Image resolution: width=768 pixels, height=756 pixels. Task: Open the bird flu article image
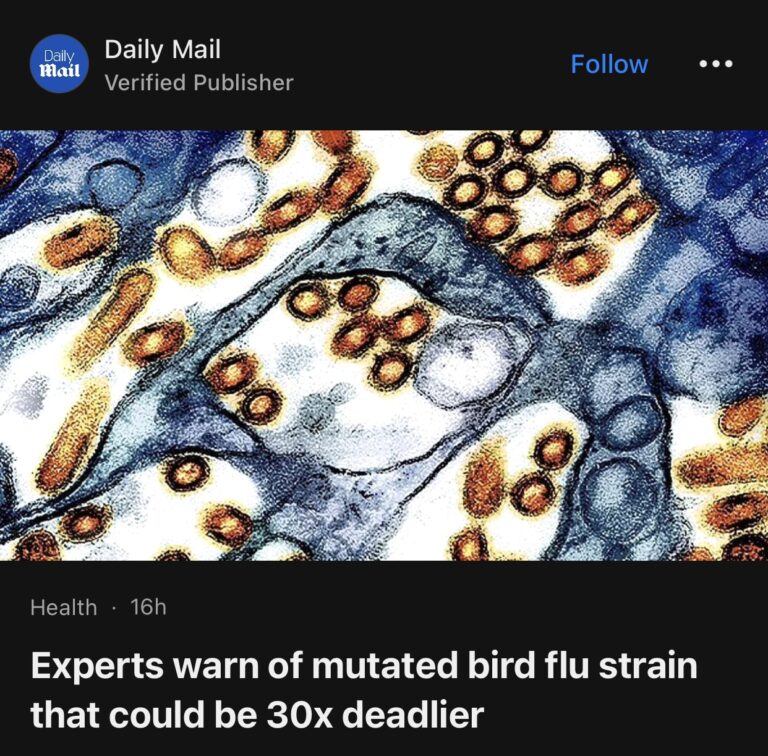(x=384, y=345)
